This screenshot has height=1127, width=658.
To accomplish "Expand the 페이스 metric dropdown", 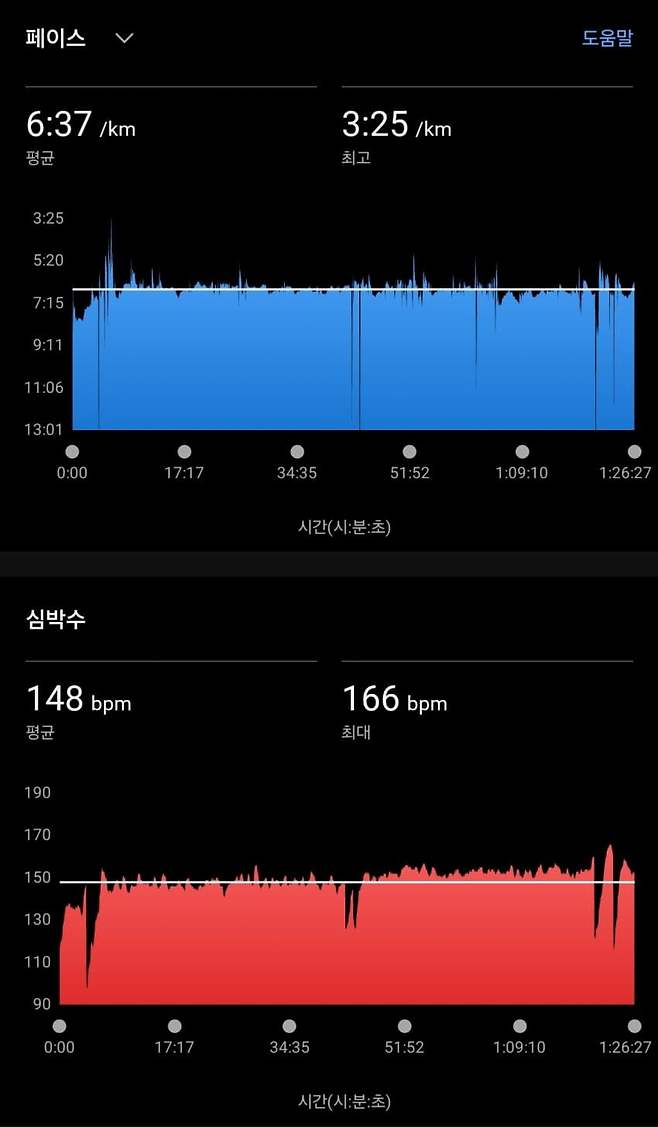I will pyautogui.click(x=124, y=38).
